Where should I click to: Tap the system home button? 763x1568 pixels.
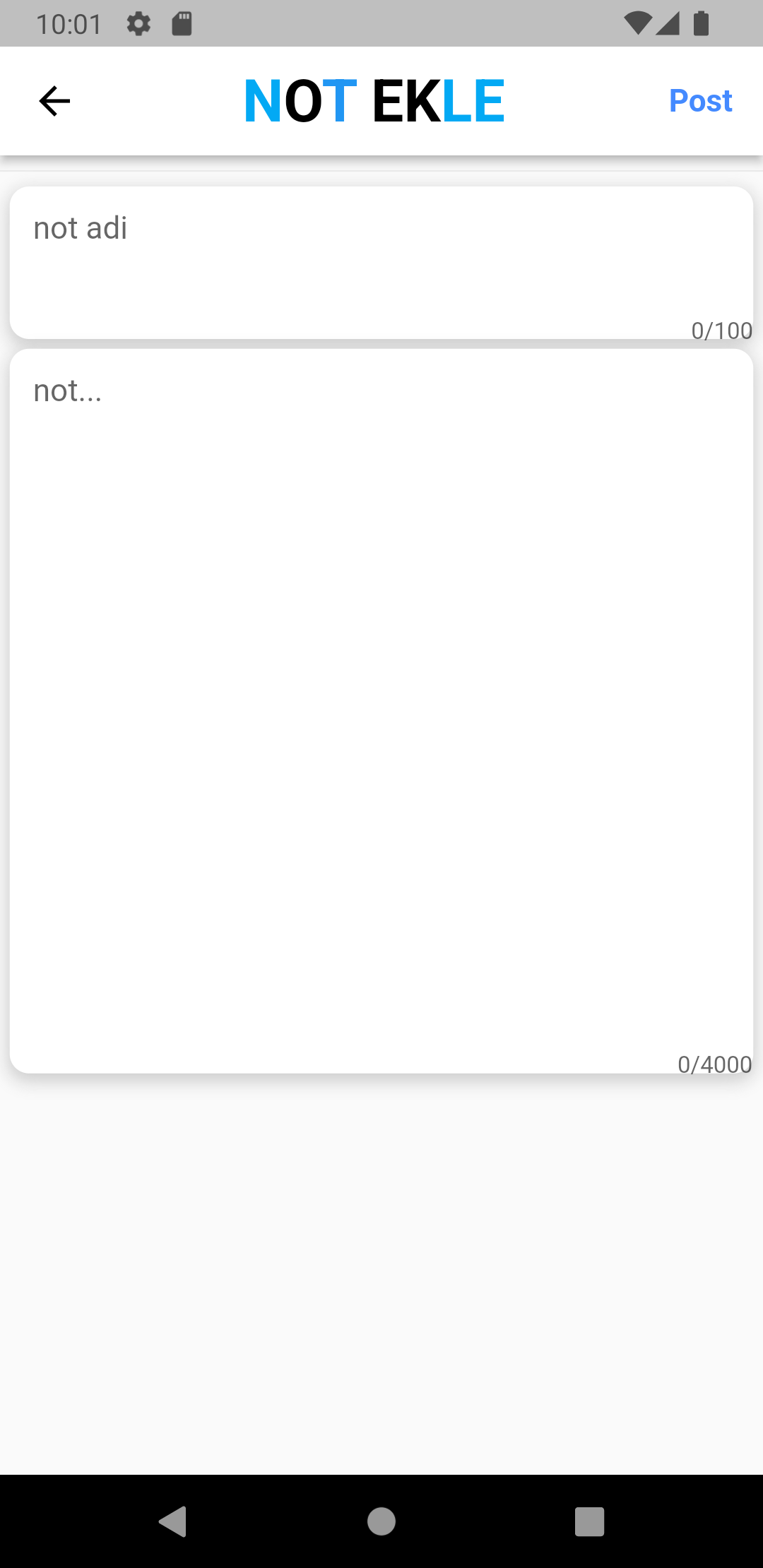pyautogui.click(x=381, y=1521)
